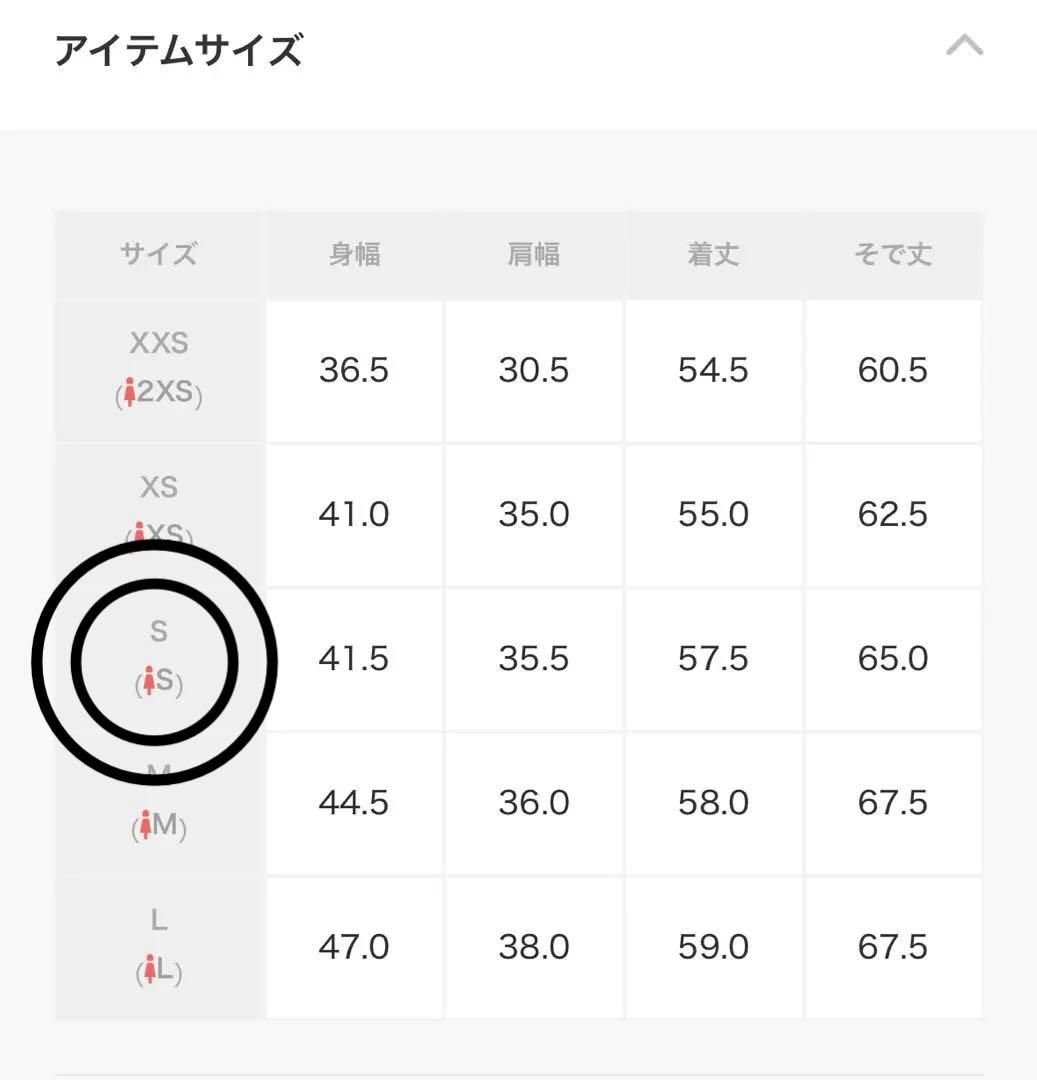Select the circled S size option
1037x1080 pixels.
click(158, 631)
